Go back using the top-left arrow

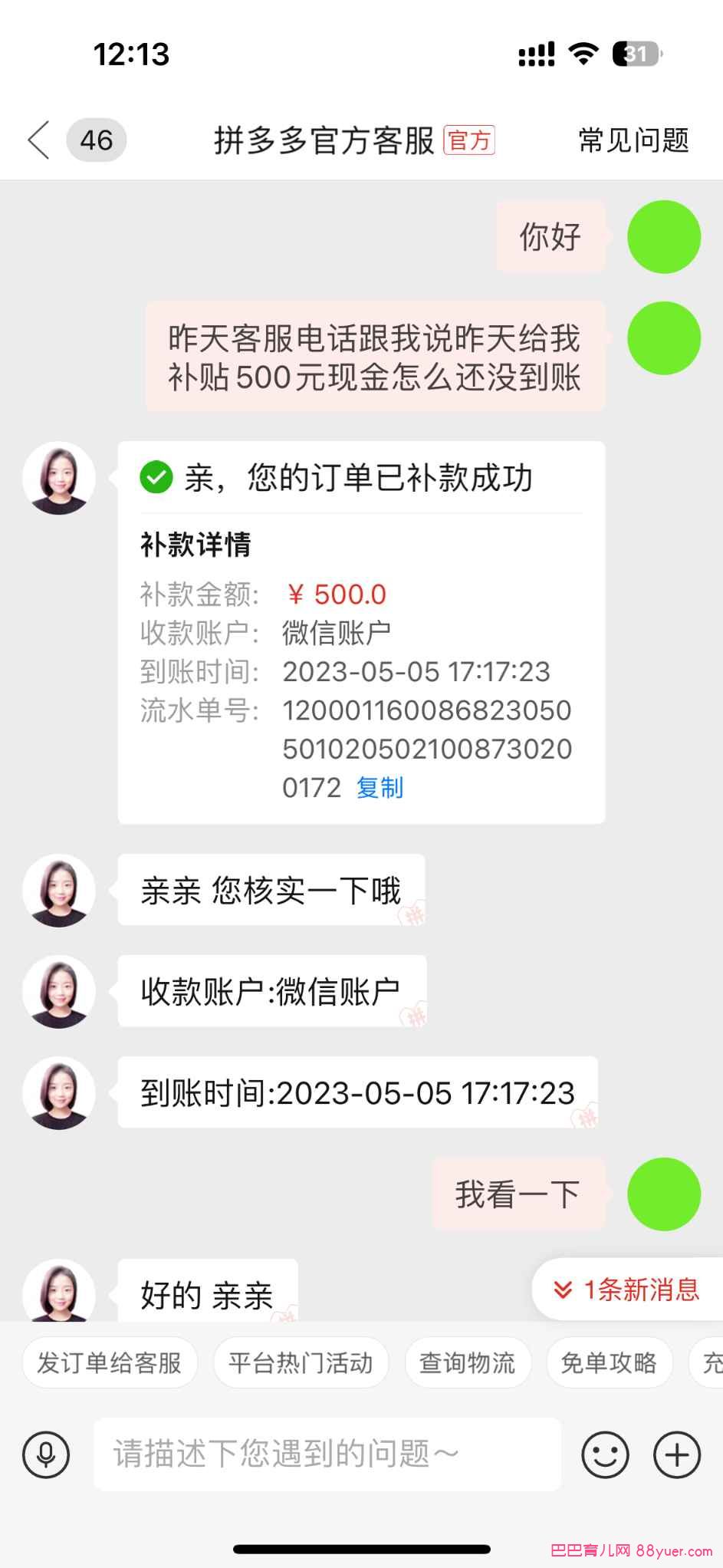coord(39,140)
